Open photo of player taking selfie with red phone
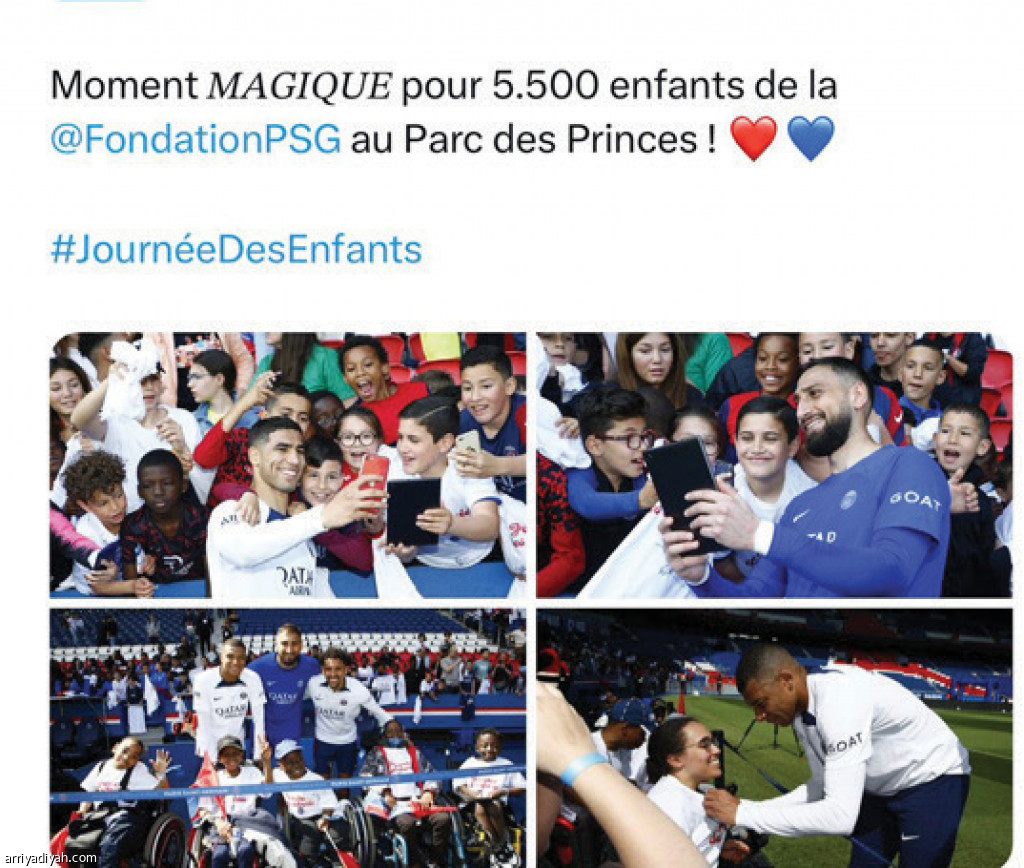1024x868 pixels. click(288, 465)
